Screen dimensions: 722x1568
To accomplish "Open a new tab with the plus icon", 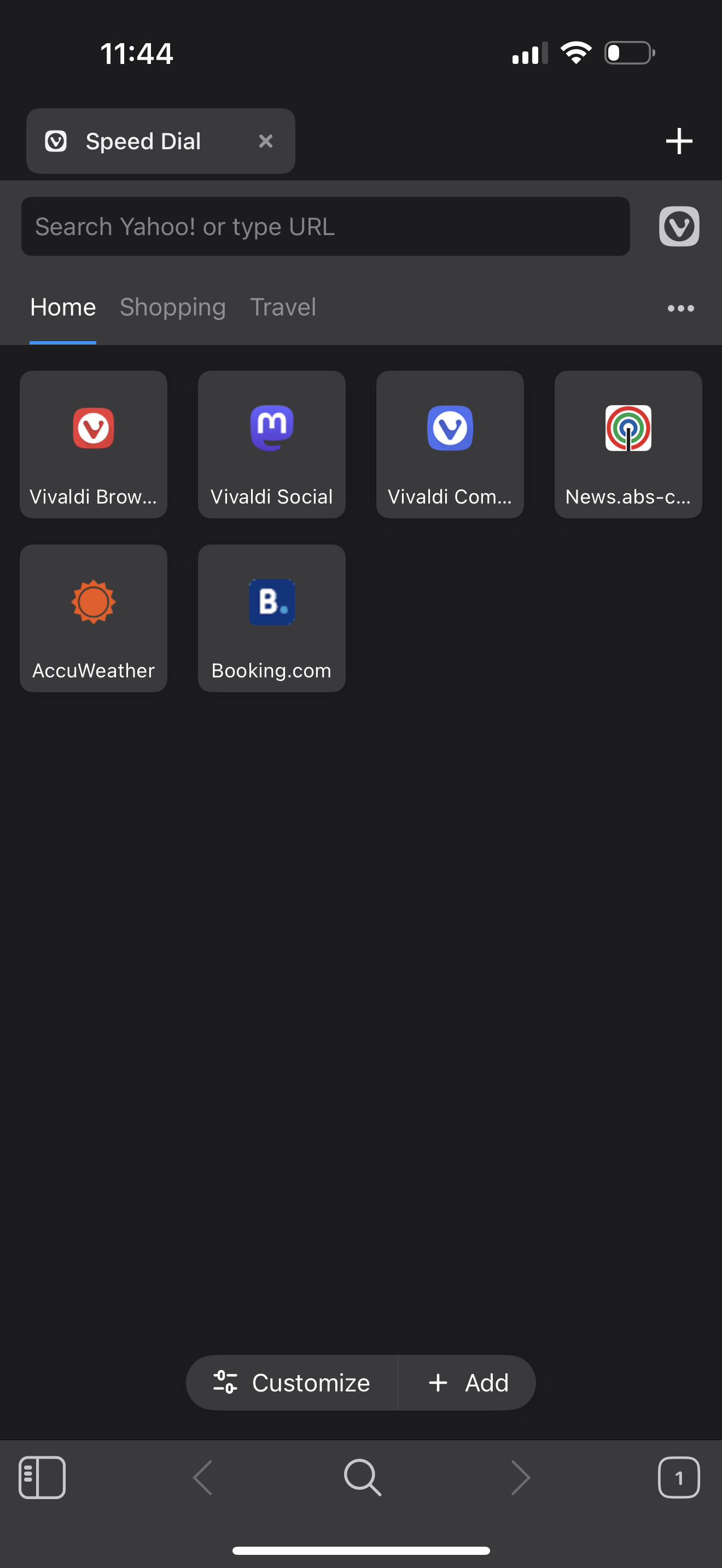I will click(x=678, y=141).
